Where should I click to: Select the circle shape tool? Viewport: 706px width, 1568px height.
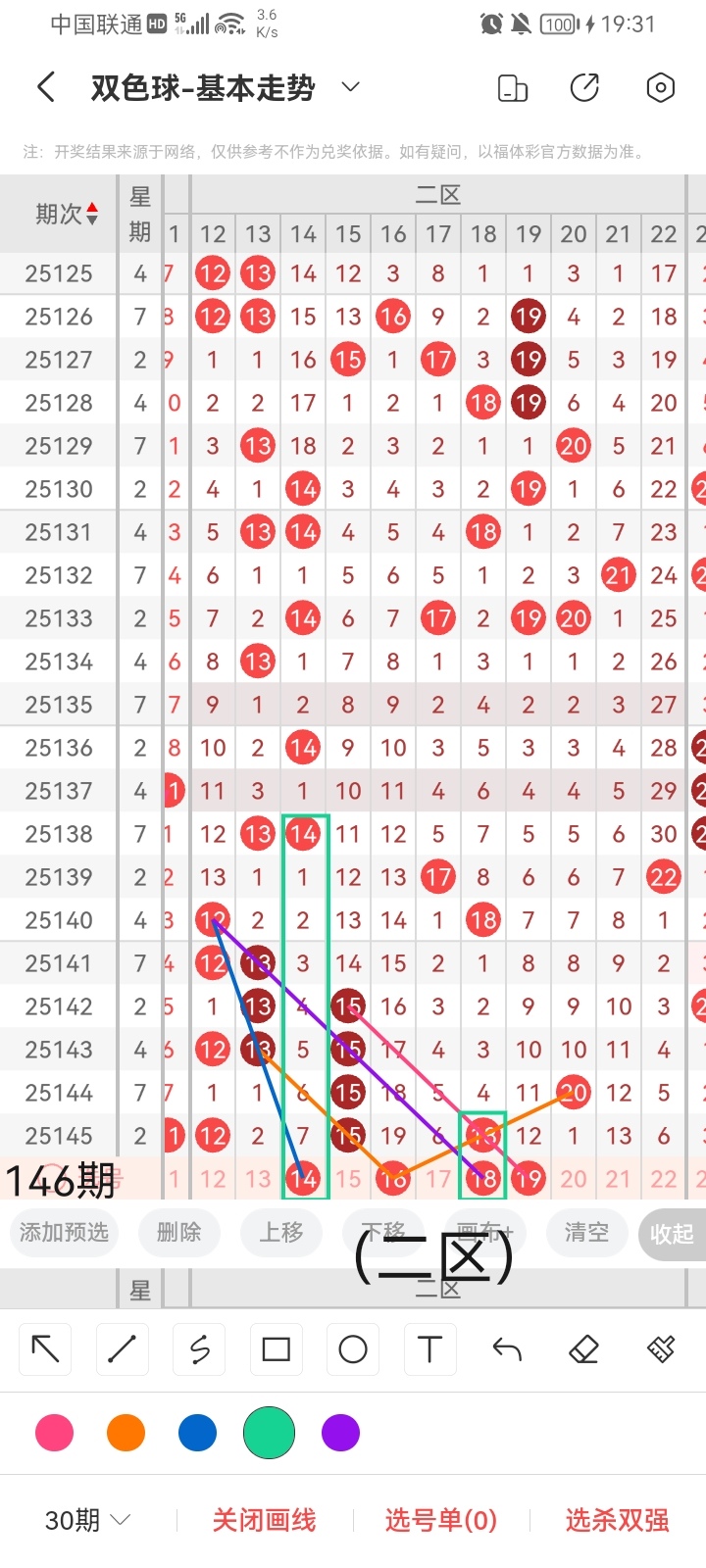coord(353,1349)
